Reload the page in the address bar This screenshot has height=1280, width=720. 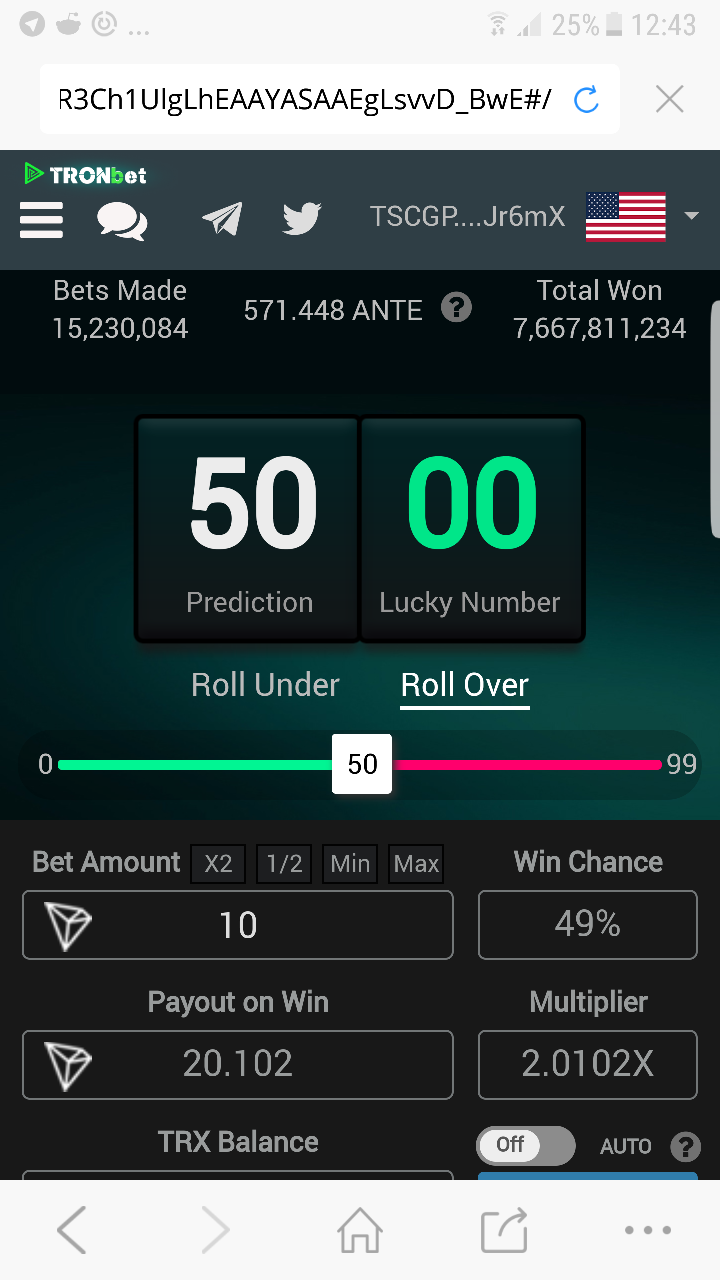586,99
